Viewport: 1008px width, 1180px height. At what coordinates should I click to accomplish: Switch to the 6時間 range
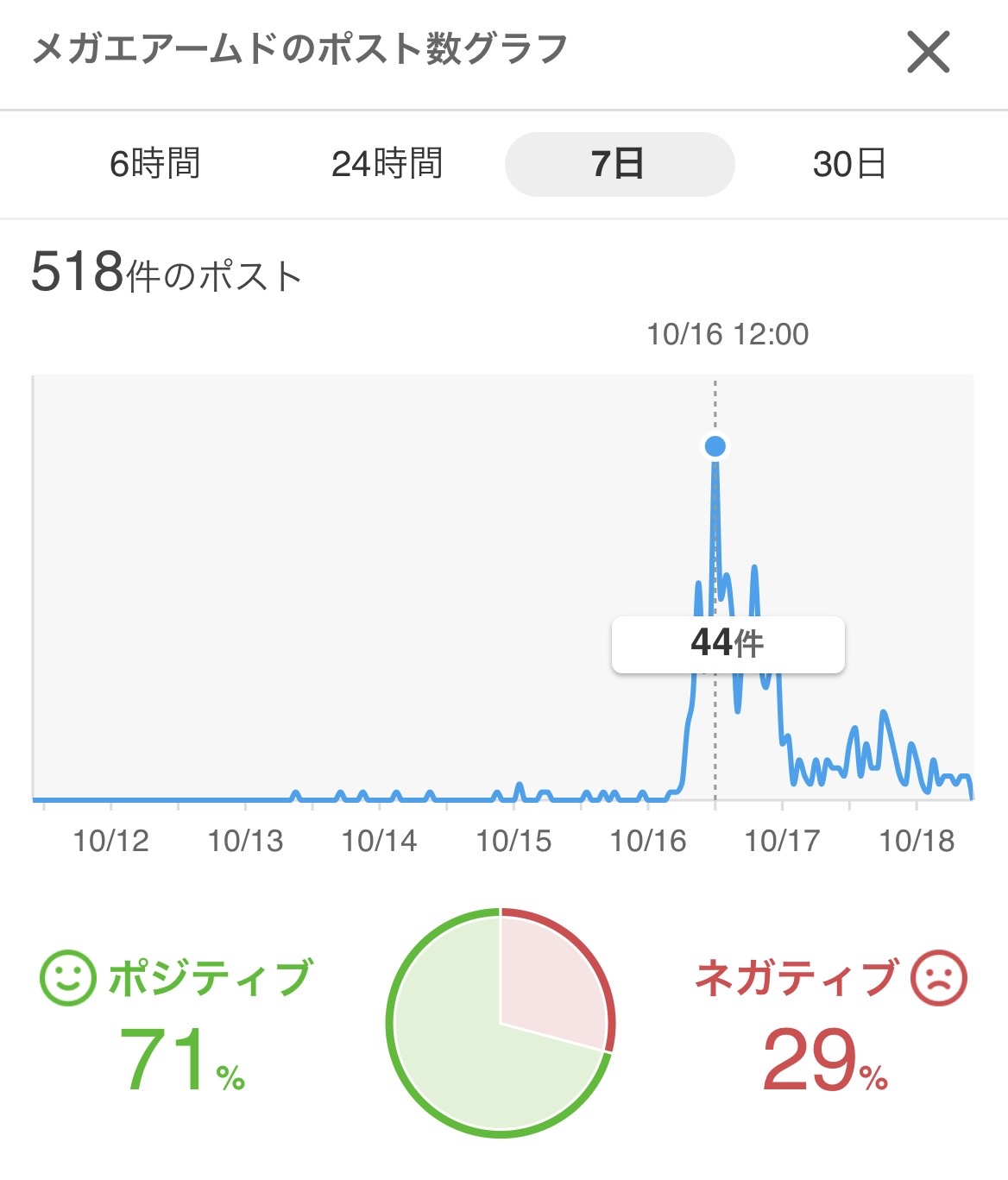(x=155, y=164)
